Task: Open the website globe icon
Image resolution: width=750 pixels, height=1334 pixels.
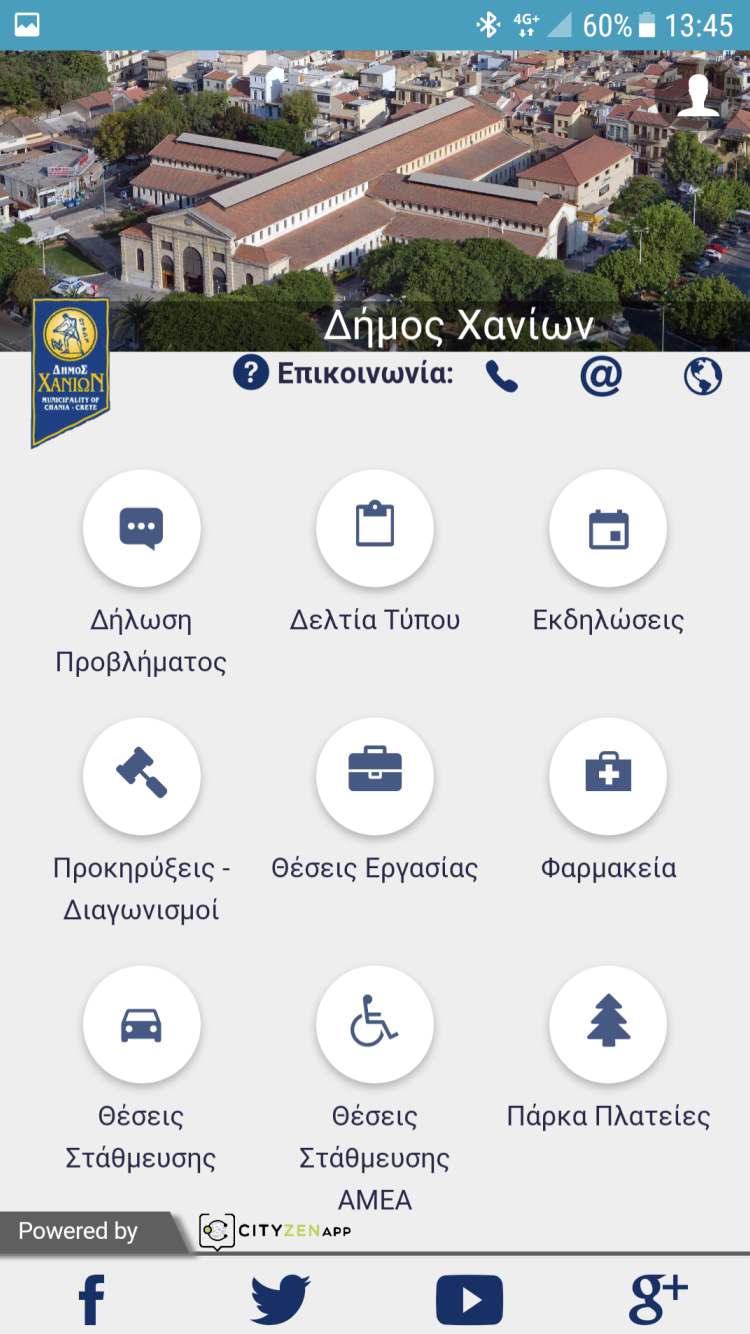Action: click(702, 376)
